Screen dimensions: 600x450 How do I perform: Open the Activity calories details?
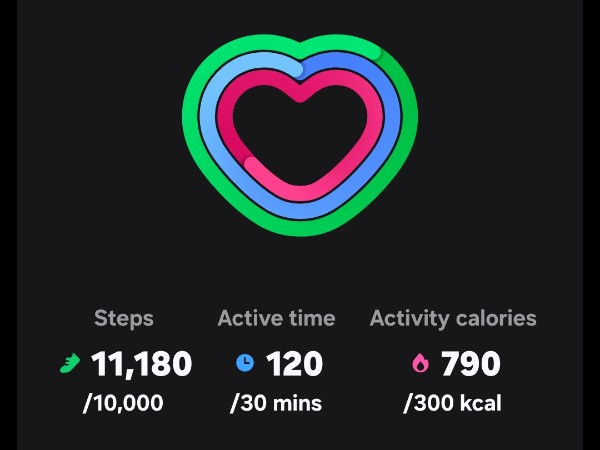tap(453, 362)
